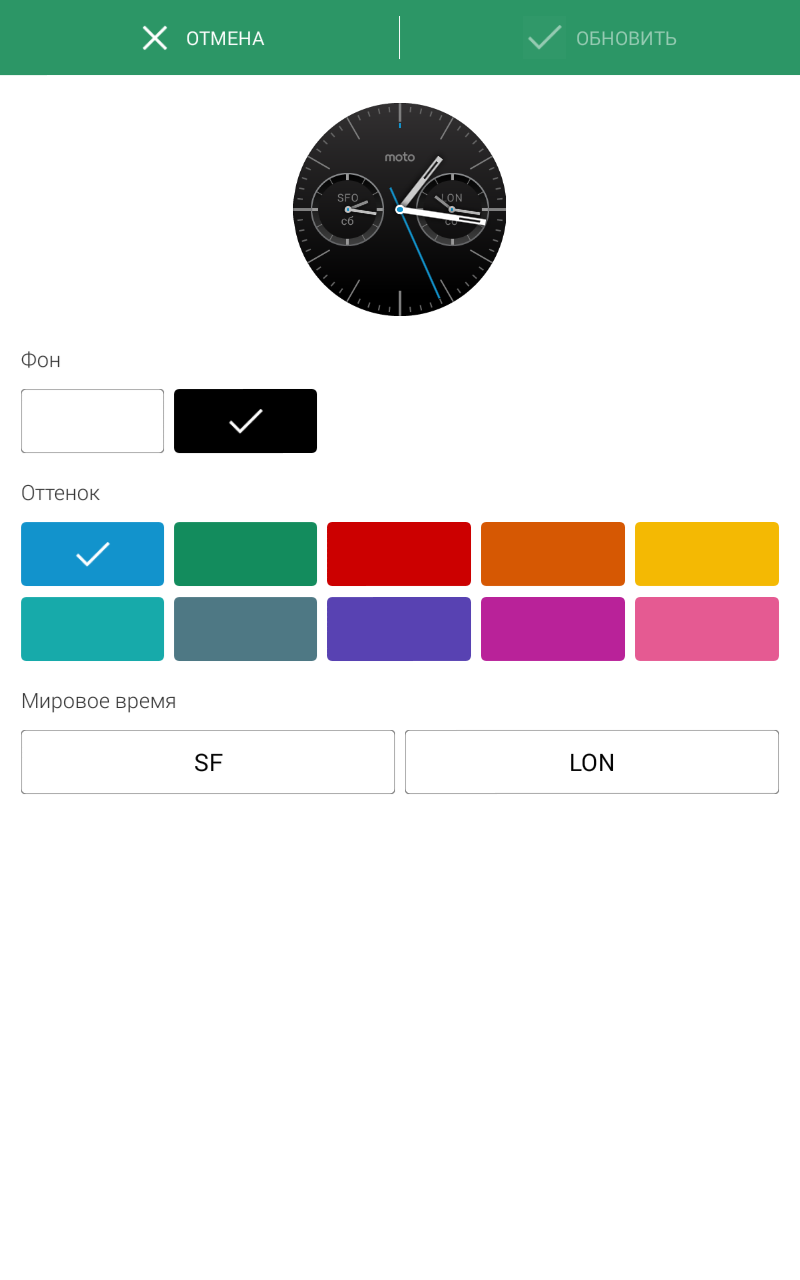Tap ОБНОВИТЬ to apply the watch face
Viewport: 800px width, 1280px height.
coord(600,38)
